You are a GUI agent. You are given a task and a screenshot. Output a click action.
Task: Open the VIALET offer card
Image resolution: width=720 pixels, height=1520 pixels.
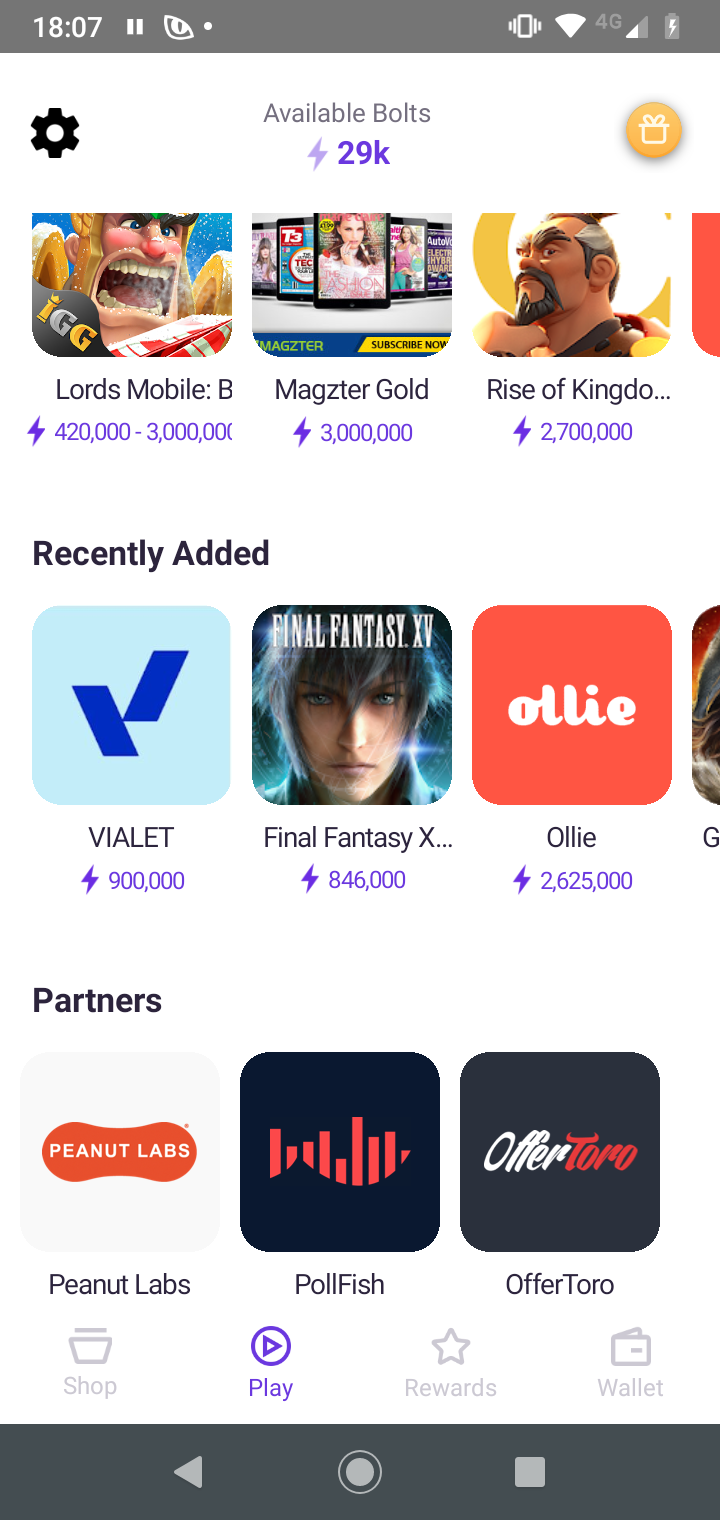tap(132, 705)
